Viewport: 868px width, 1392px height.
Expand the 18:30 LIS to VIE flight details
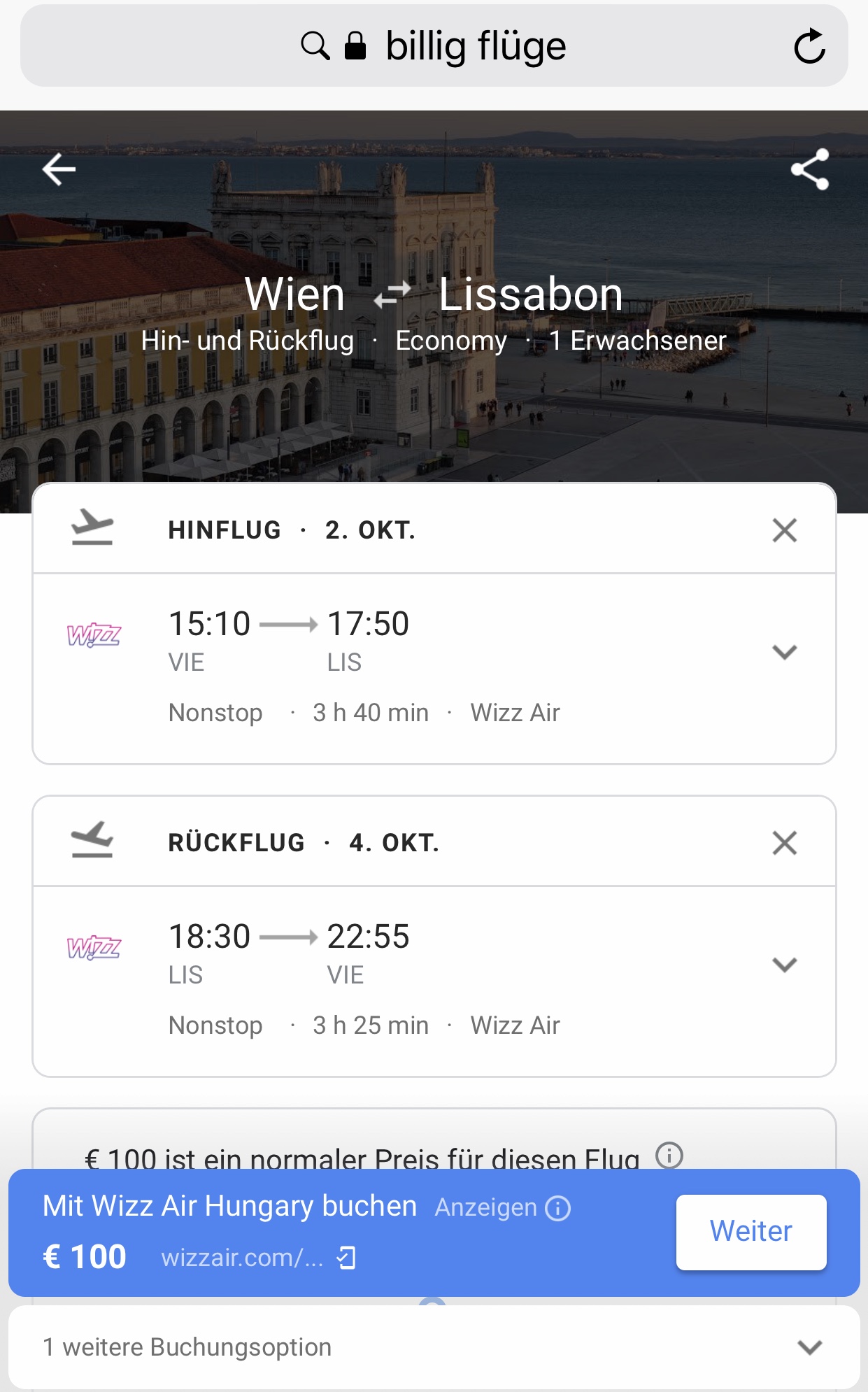click(x=785, y=965)
